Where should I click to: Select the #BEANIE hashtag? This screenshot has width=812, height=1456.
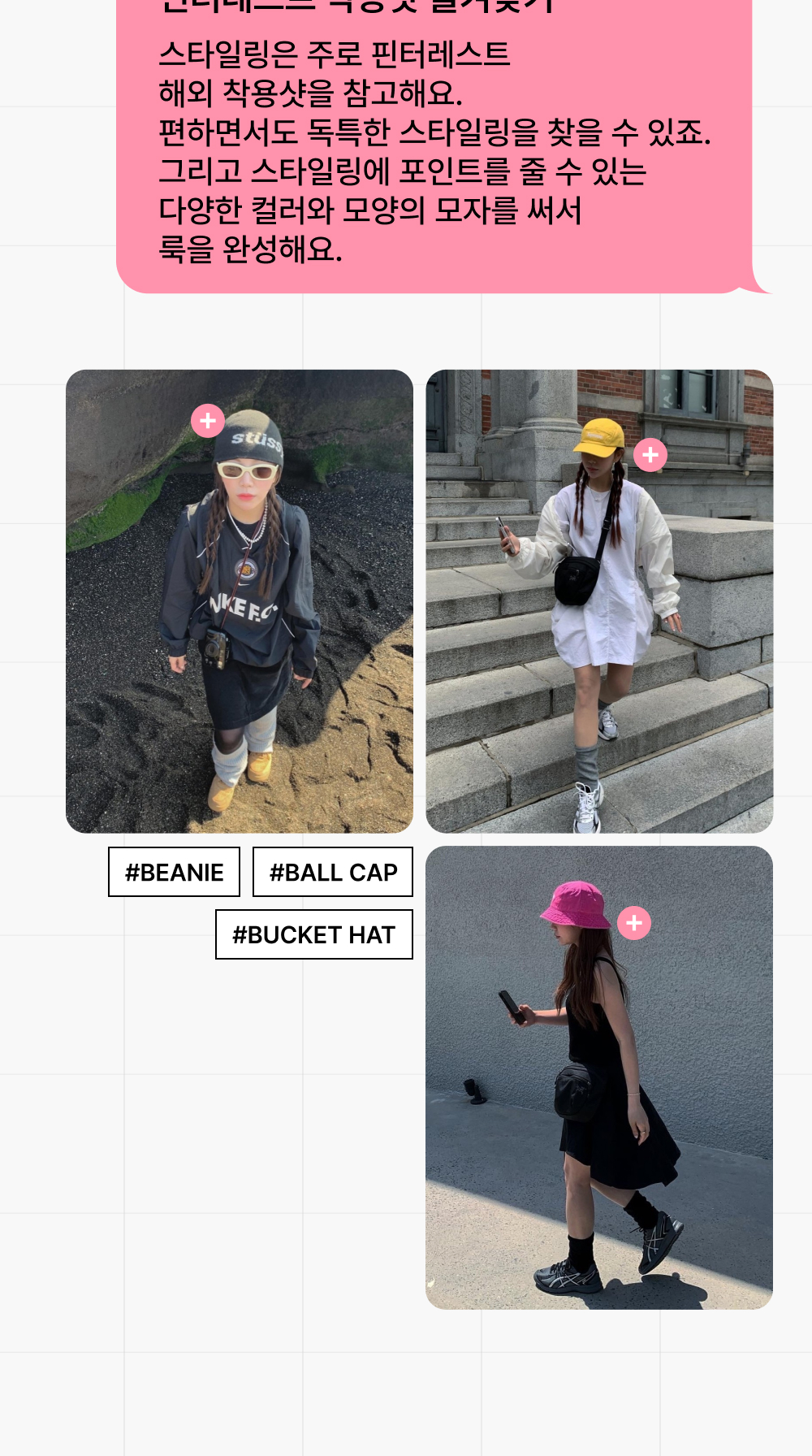(174, 872)
